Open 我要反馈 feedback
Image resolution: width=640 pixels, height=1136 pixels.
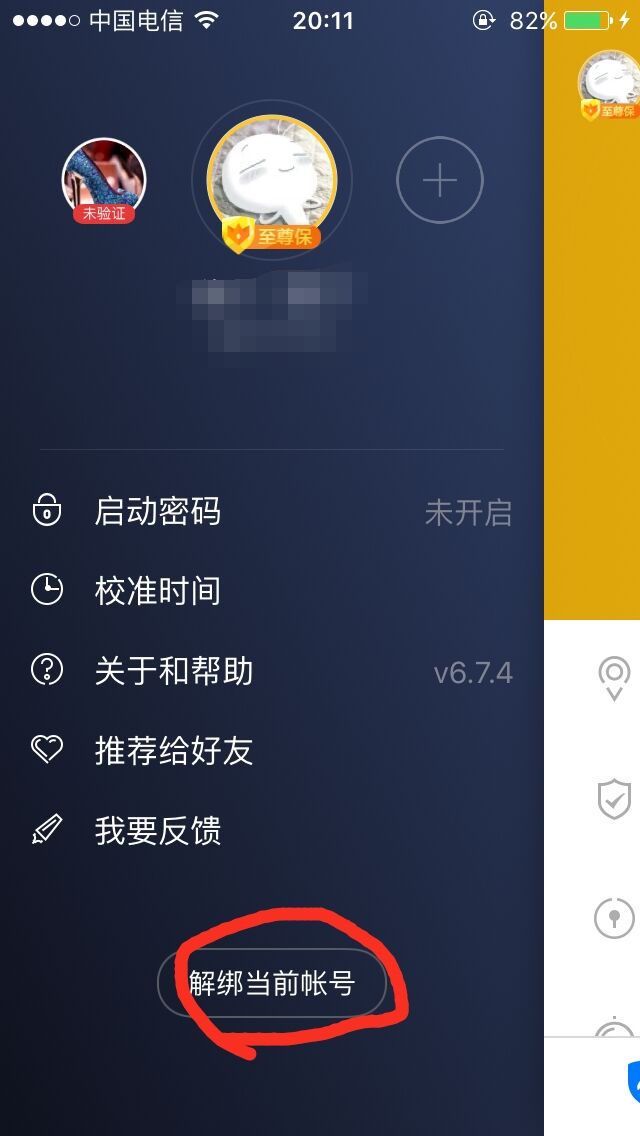click(272, 830)
